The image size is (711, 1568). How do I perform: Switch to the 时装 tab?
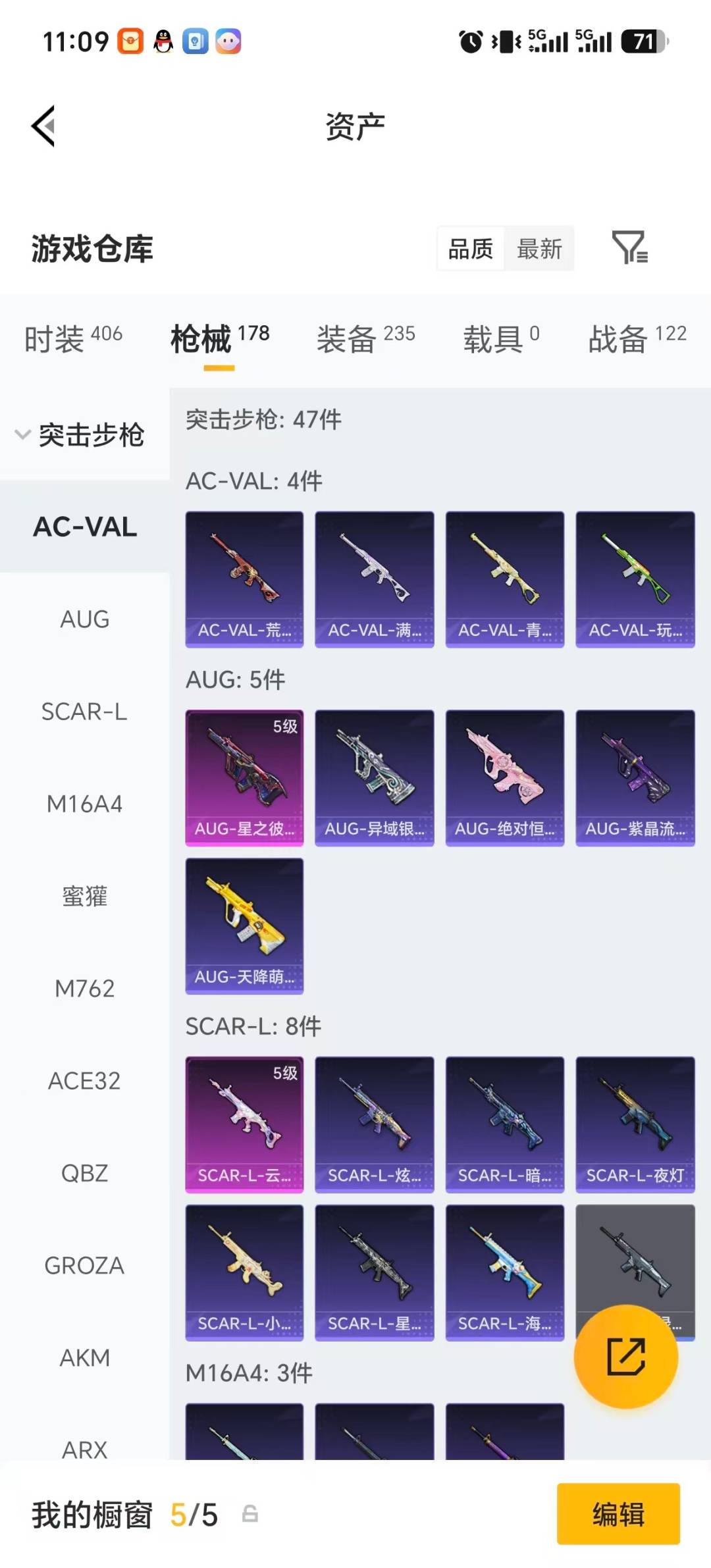click(73, 338)
